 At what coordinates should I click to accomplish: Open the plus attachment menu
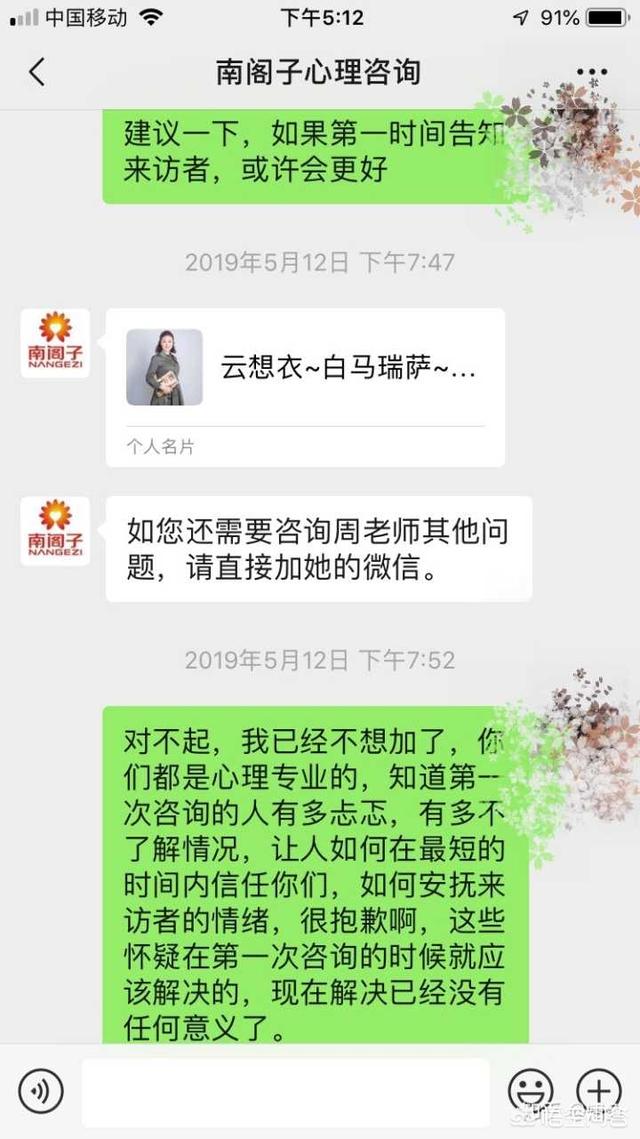599,1090
